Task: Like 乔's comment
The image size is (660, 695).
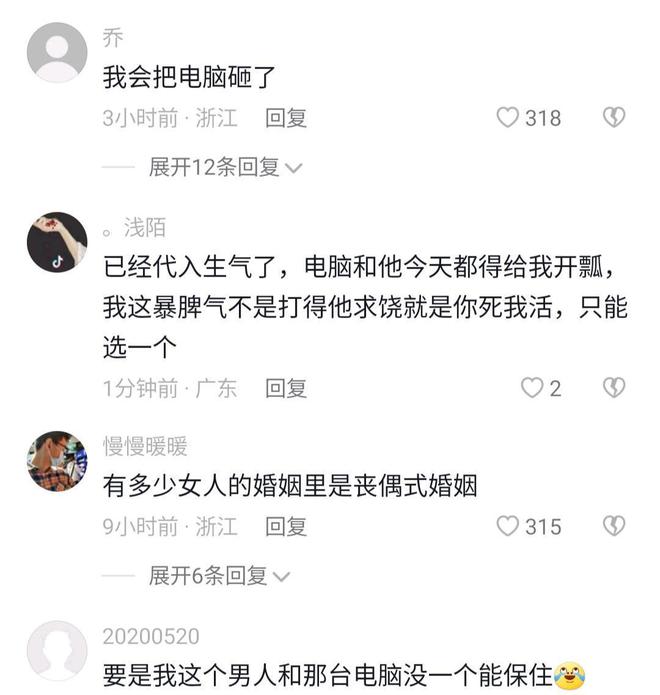Action: tap(509, 117)
